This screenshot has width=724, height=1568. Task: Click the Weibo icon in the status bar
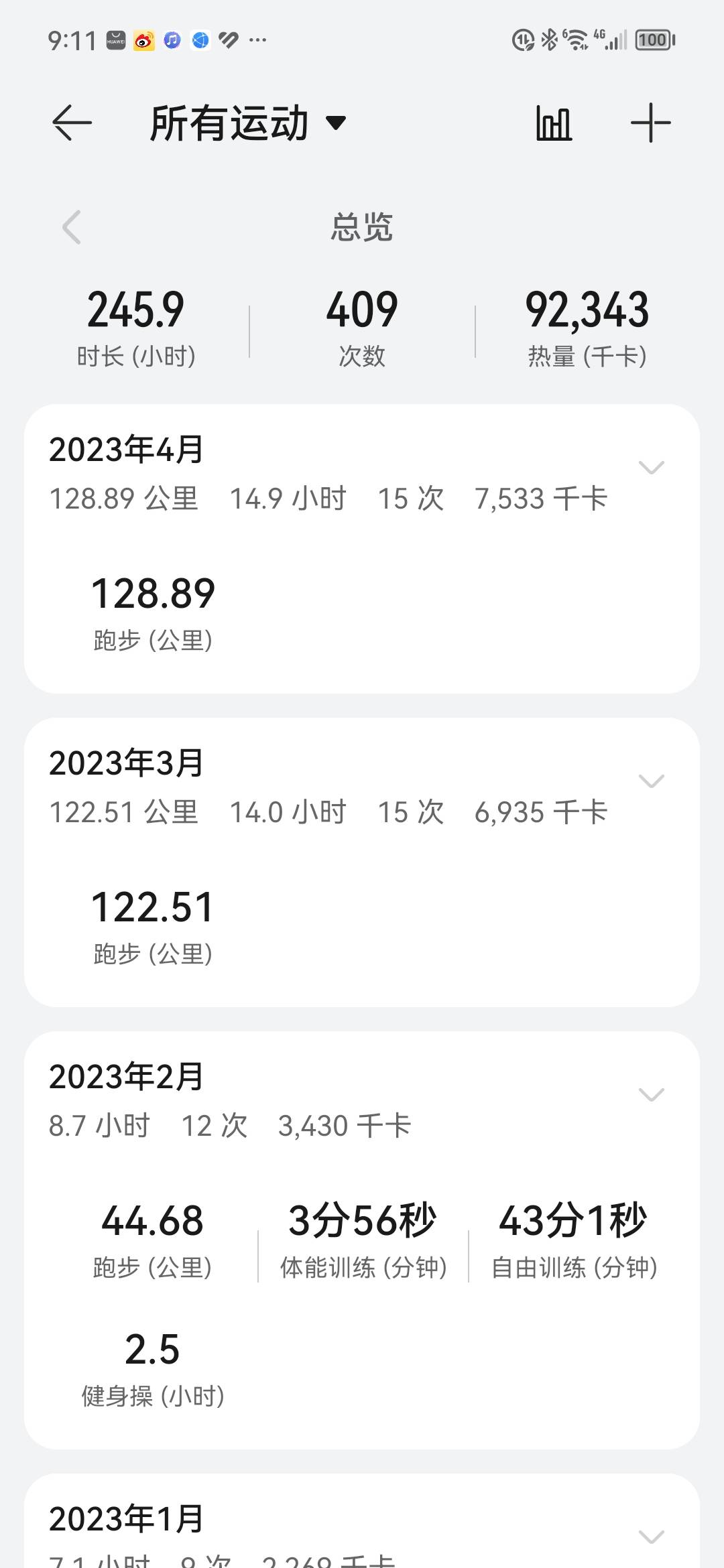pos(143,40)
